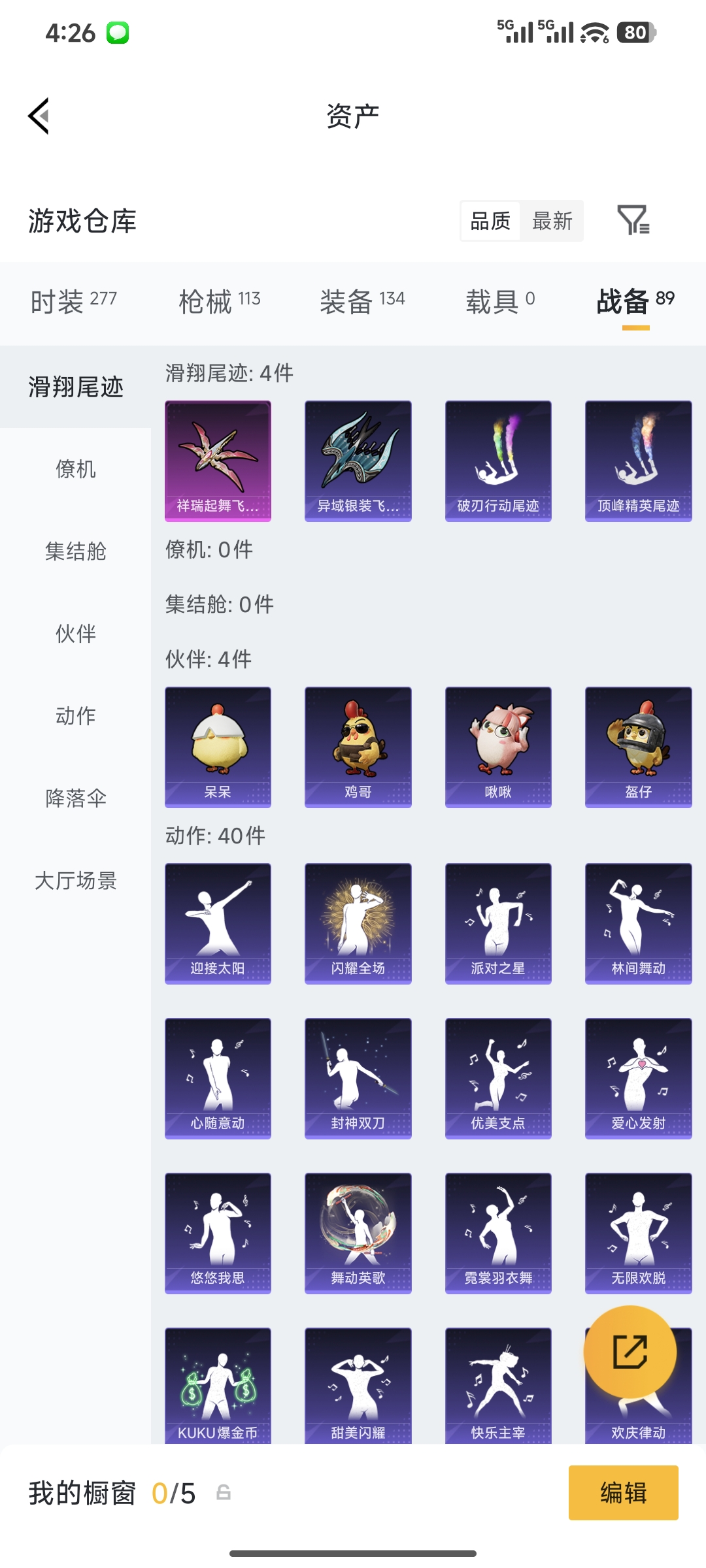Open the 滑翔尾迹 category in sidebar
This screenshot has width=706, height=1568.
(74, 385)
